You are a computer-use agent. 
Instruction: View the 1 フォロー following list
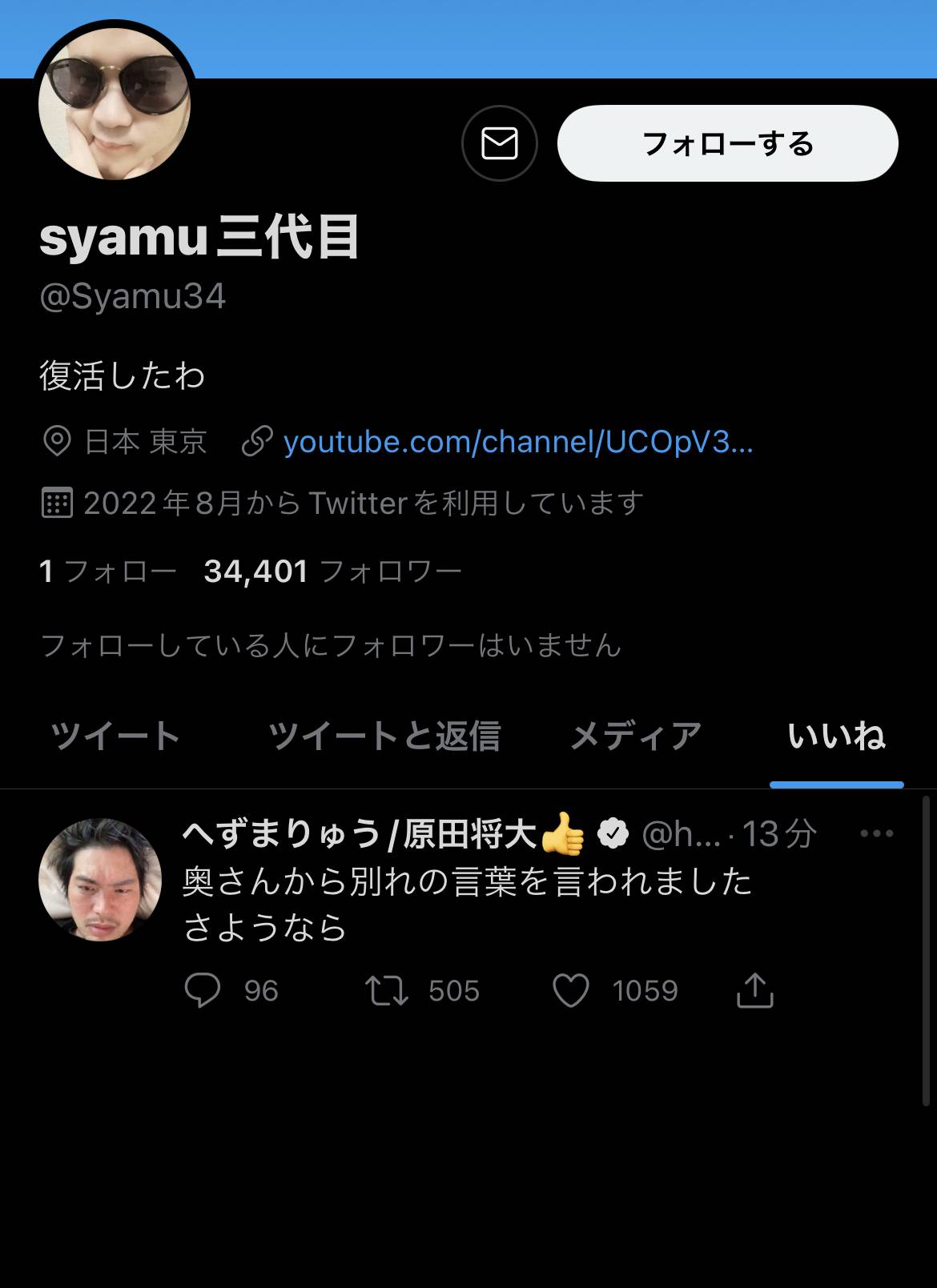coord(107,572)
